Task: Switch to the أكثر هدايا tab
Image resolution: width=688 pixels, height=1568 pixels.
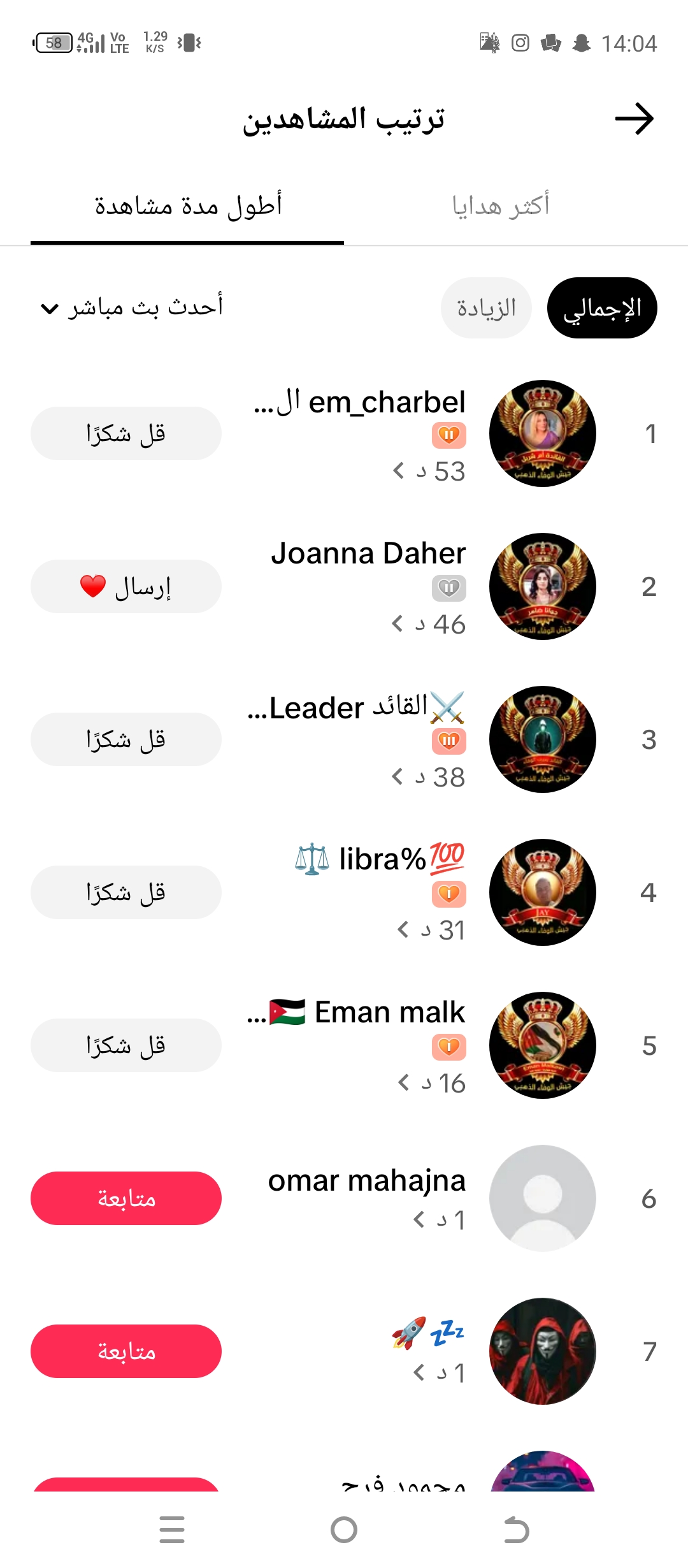Action: (500, 206)
